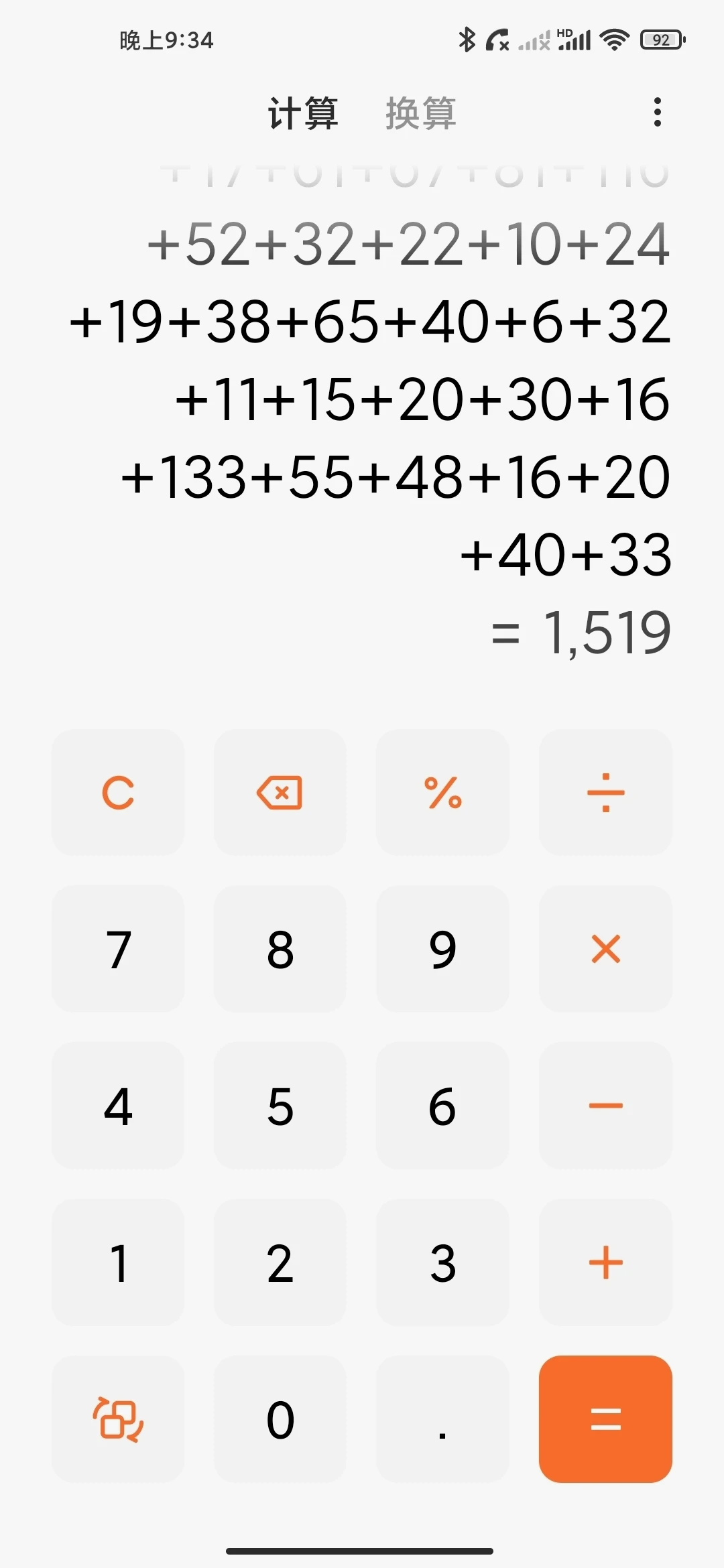The image size is (724, 1568).
Task: Enter digit 3
Action: 442,1262
